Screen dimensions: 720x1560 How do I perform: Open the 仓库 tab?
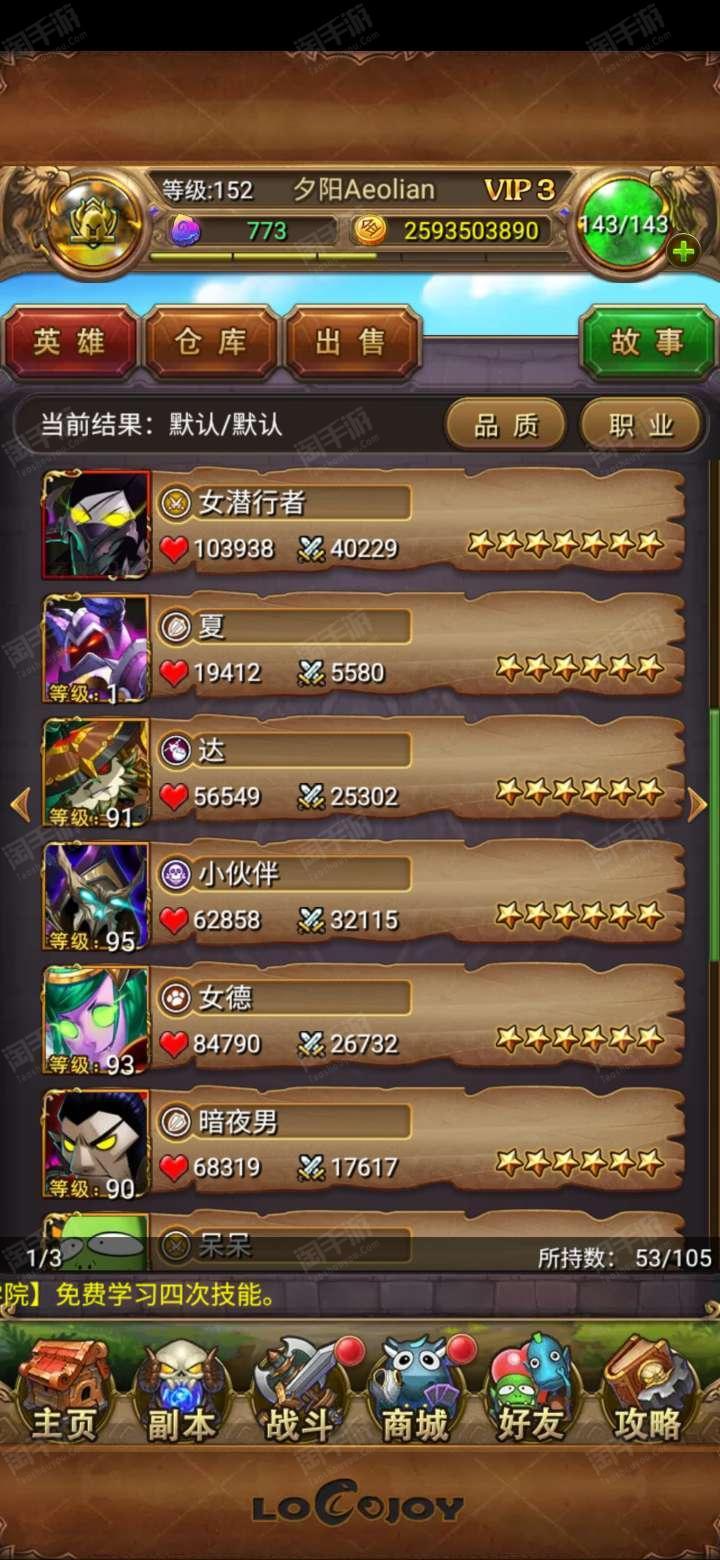pos(211,343)
